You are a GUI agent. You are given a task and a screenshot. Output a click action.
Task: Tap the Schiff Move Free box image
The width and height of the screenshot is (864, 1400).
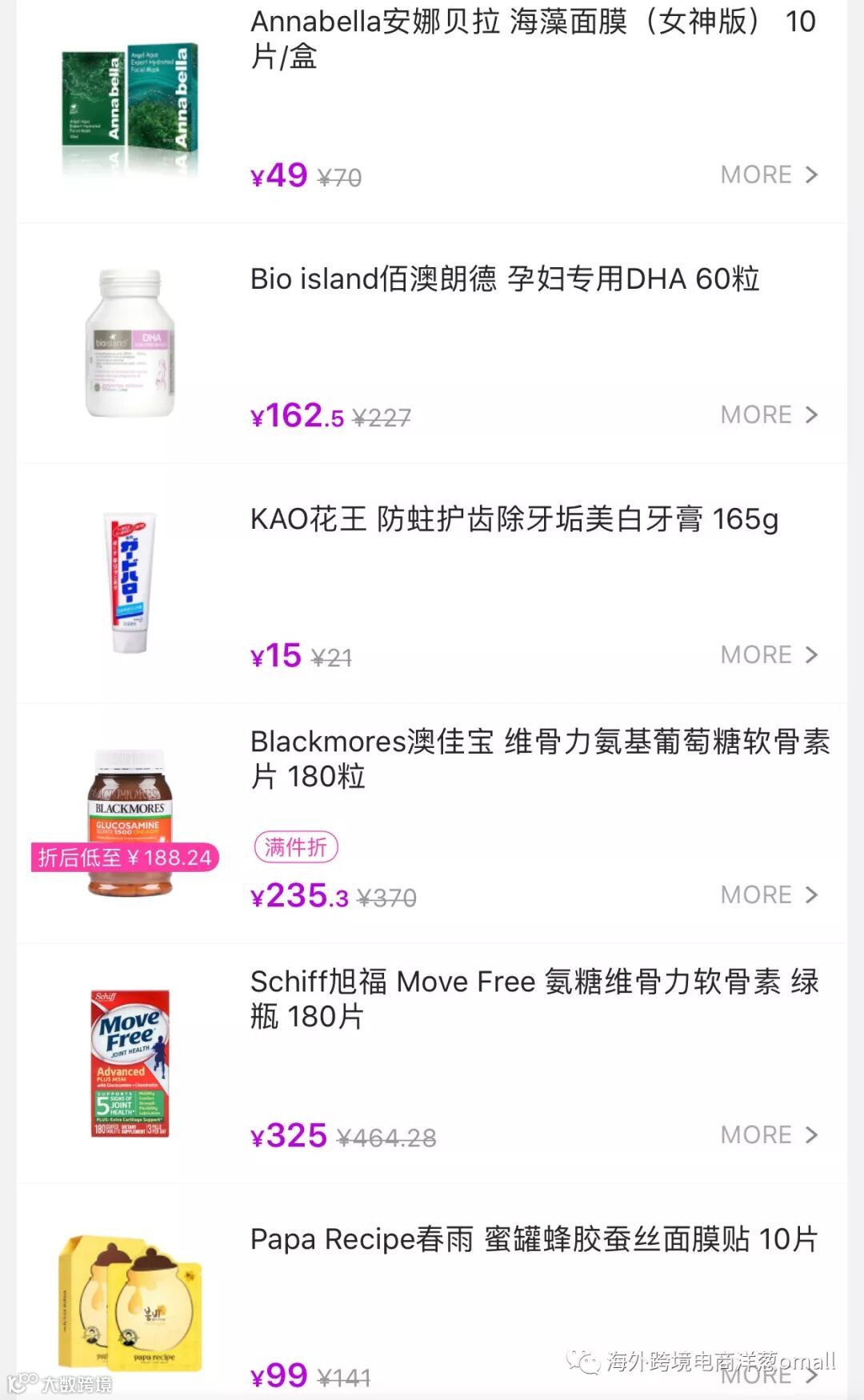click(x=130, y=1063)
